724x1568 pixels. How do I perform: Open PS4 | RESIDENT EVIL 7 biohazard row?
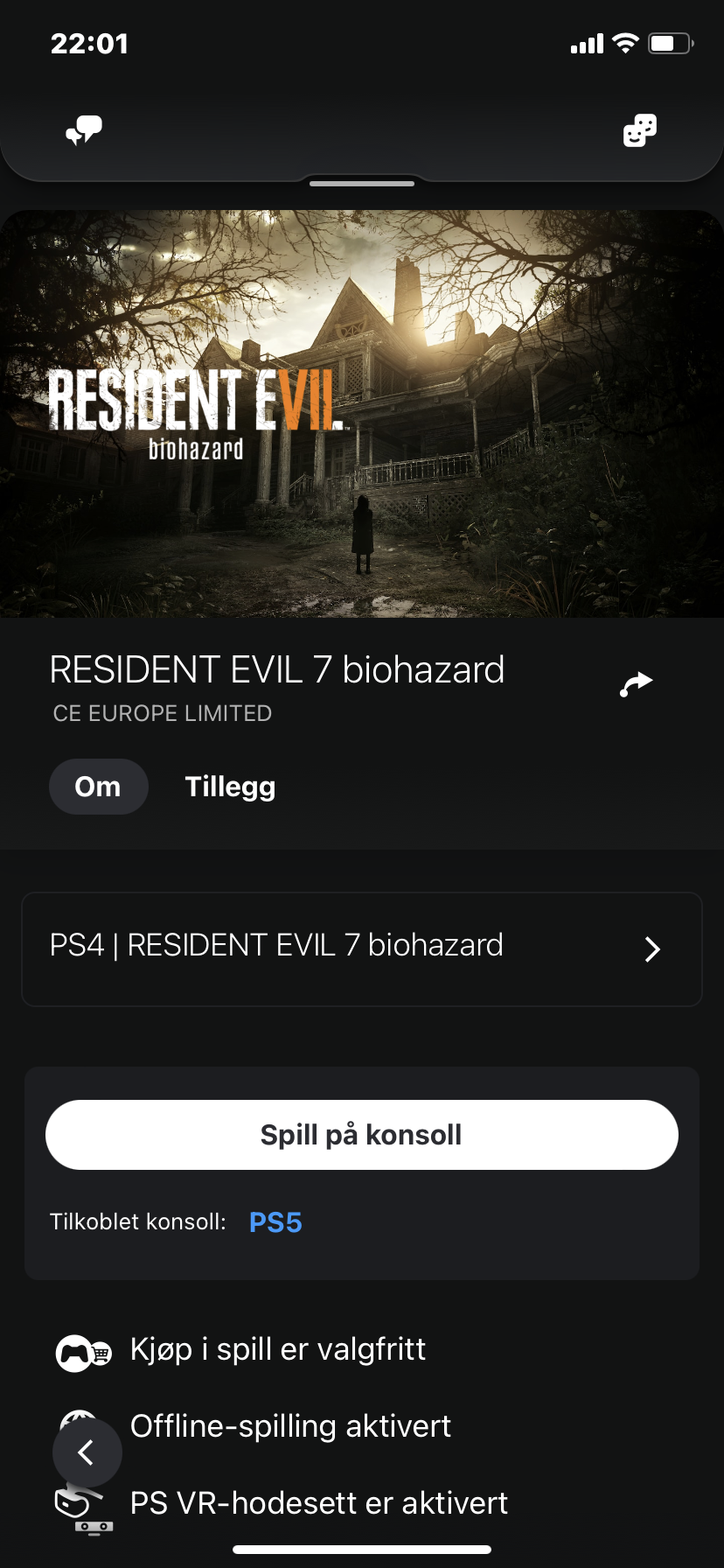(x=362, y=949)
